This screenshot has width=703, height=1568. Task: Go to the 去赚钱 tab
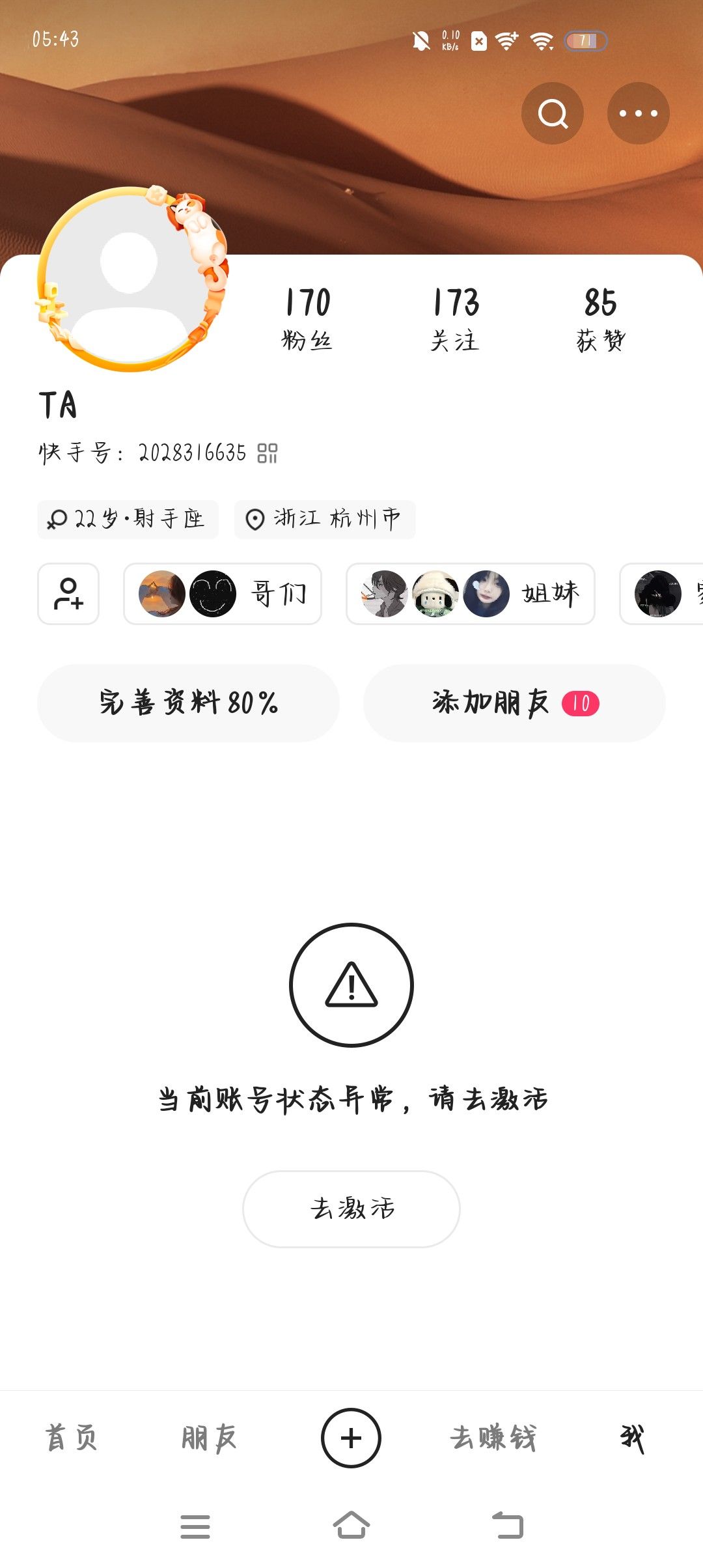tap(493, 1438)
